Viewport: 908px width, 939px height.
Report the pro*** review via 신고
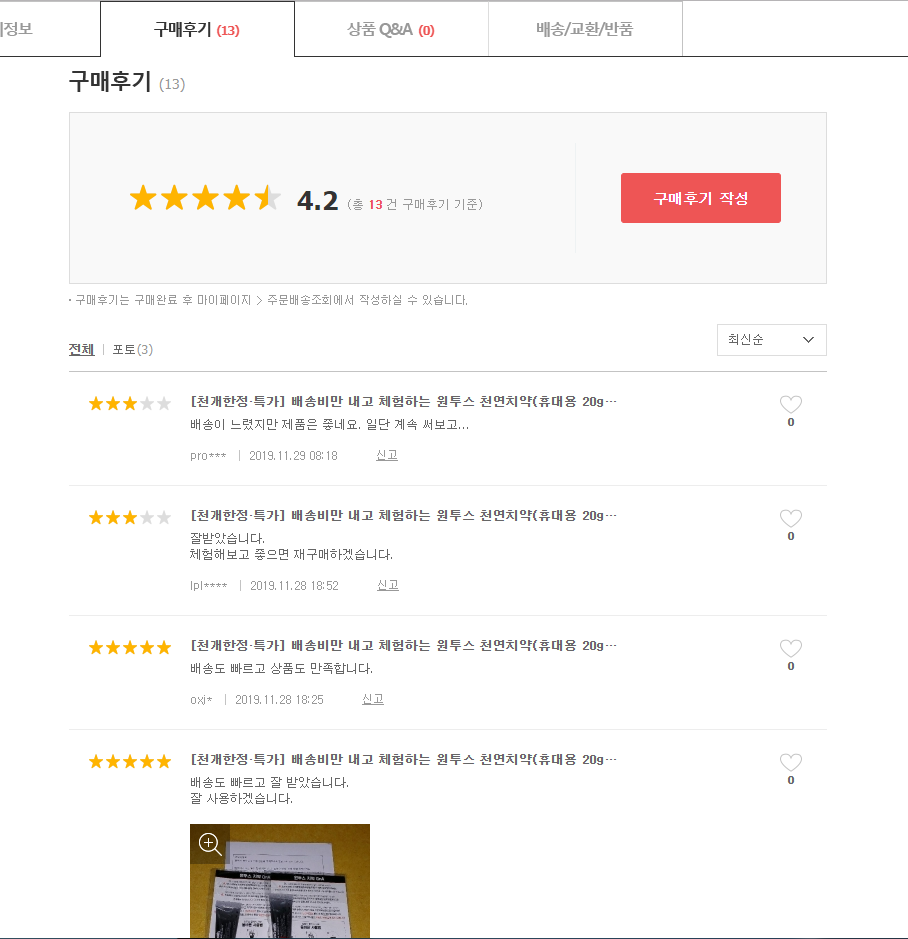pyautogui.click(x=387, y=455)
